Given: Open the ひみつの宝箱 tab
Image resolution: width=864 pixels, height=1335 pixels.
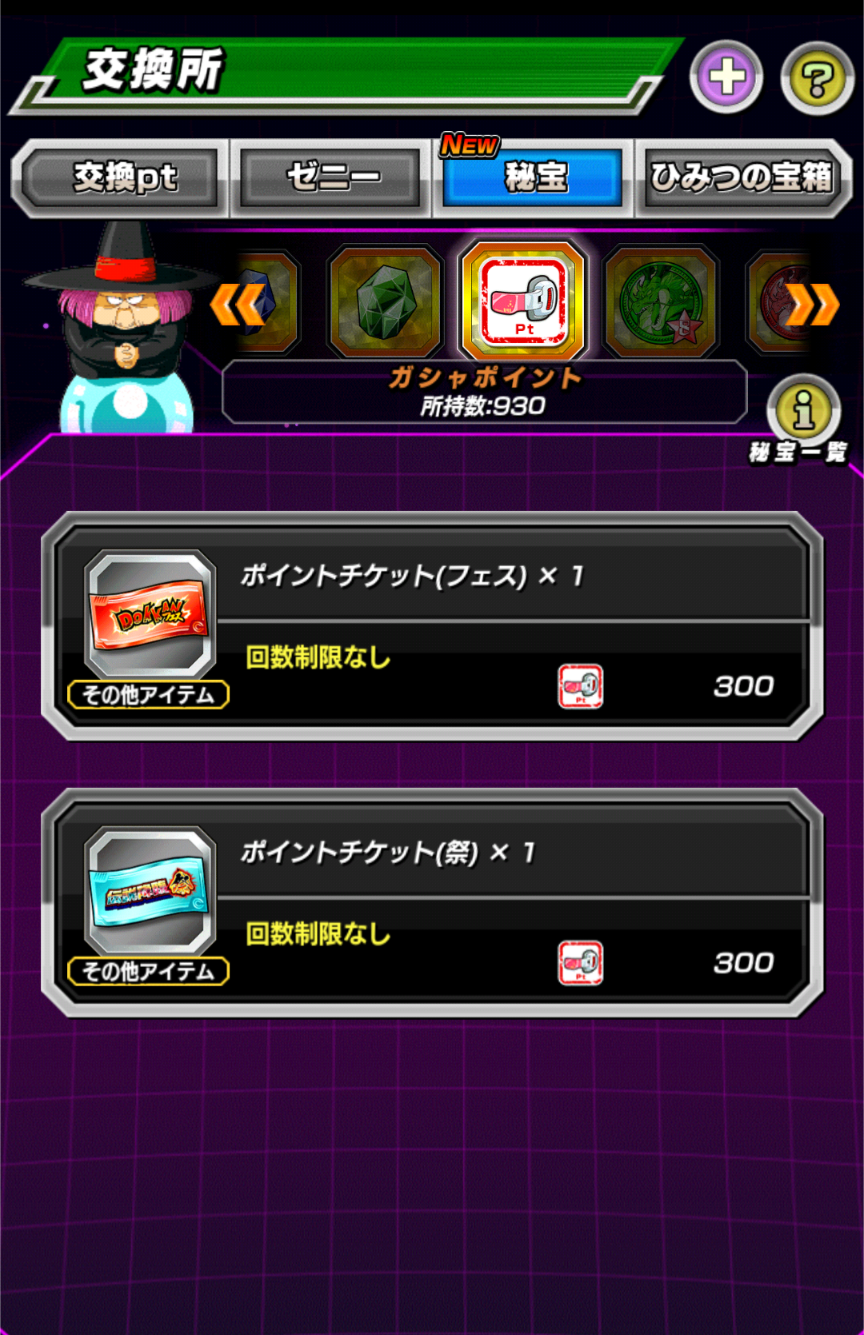Looking at the screenshot, I should 741,178.
